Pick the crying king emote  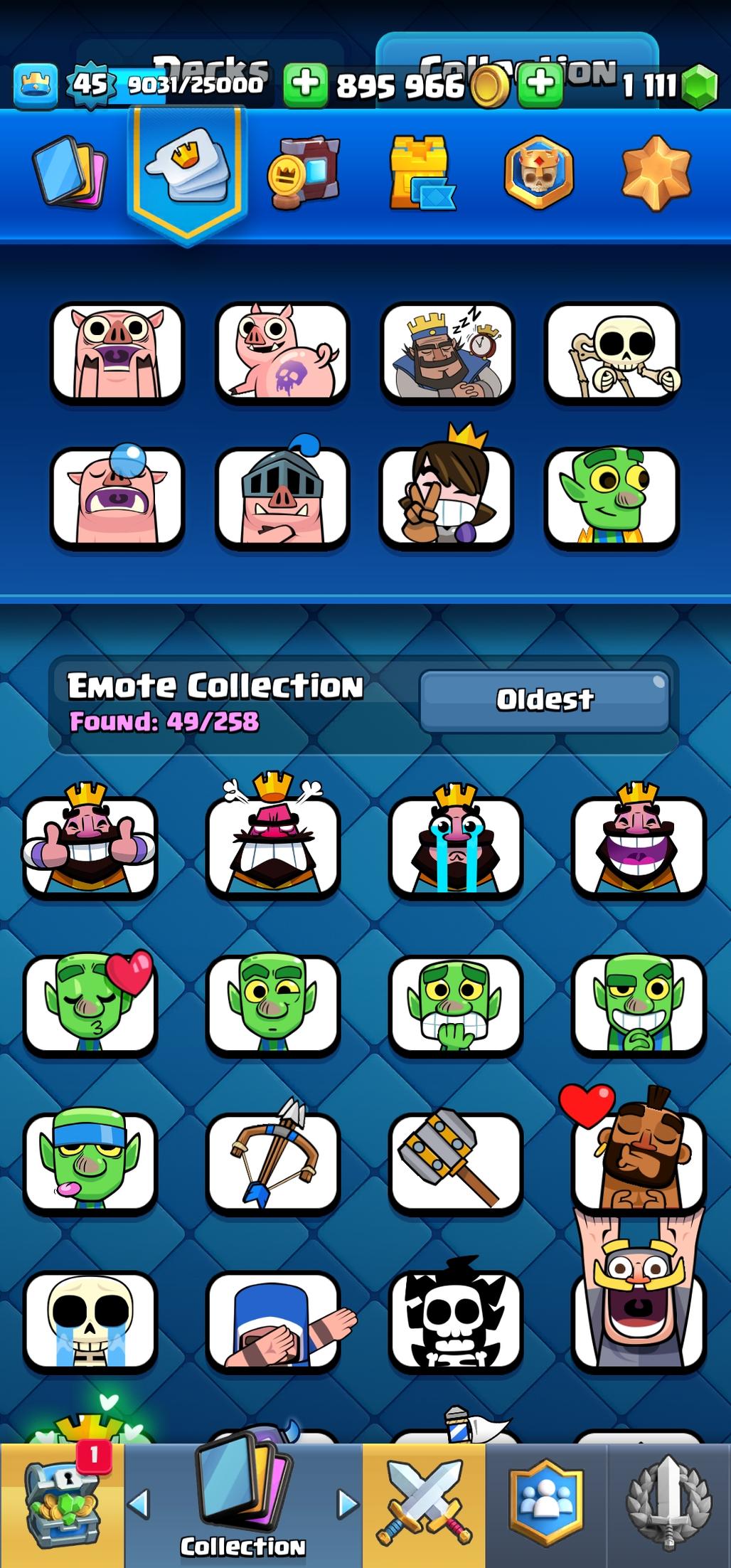coord(455,844)
